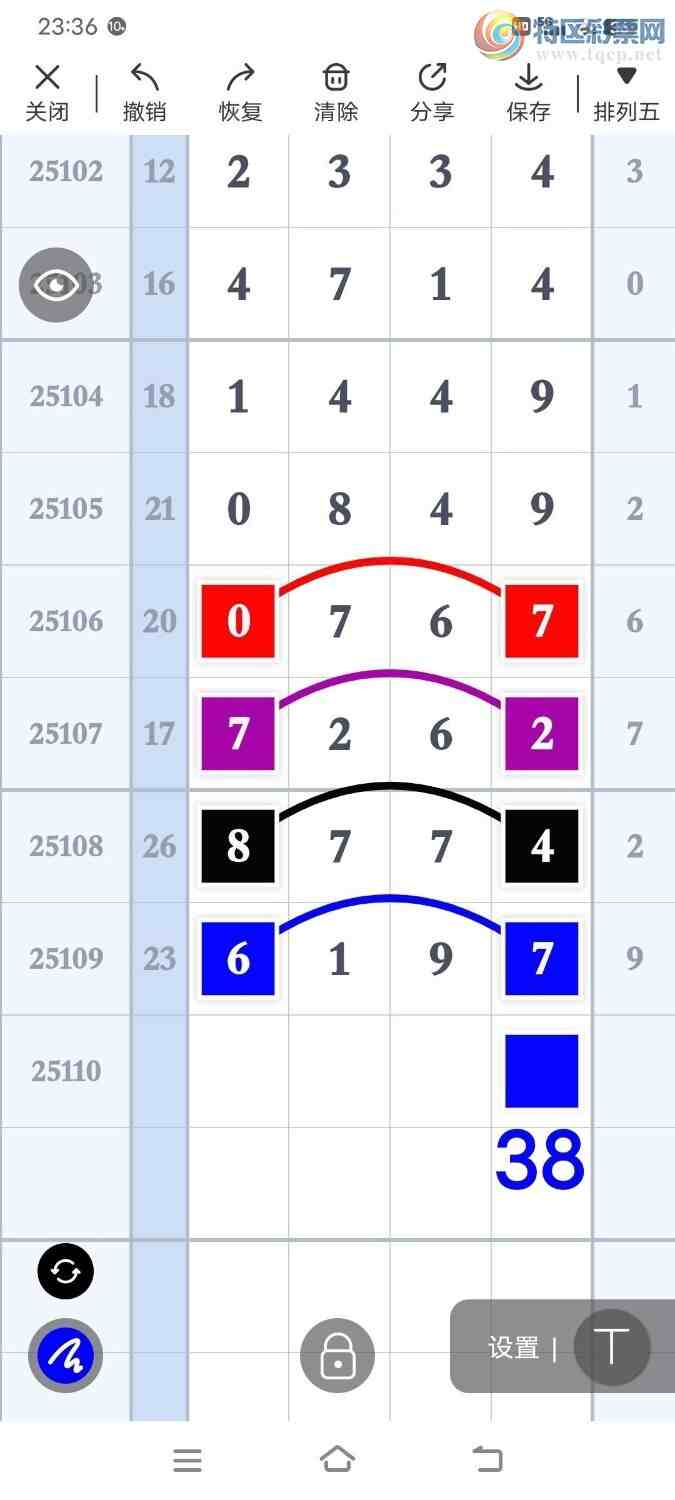The width and height of the screenshot is (675, 1500).
Task: Undo the last drawing action
Action: [144, 92]
